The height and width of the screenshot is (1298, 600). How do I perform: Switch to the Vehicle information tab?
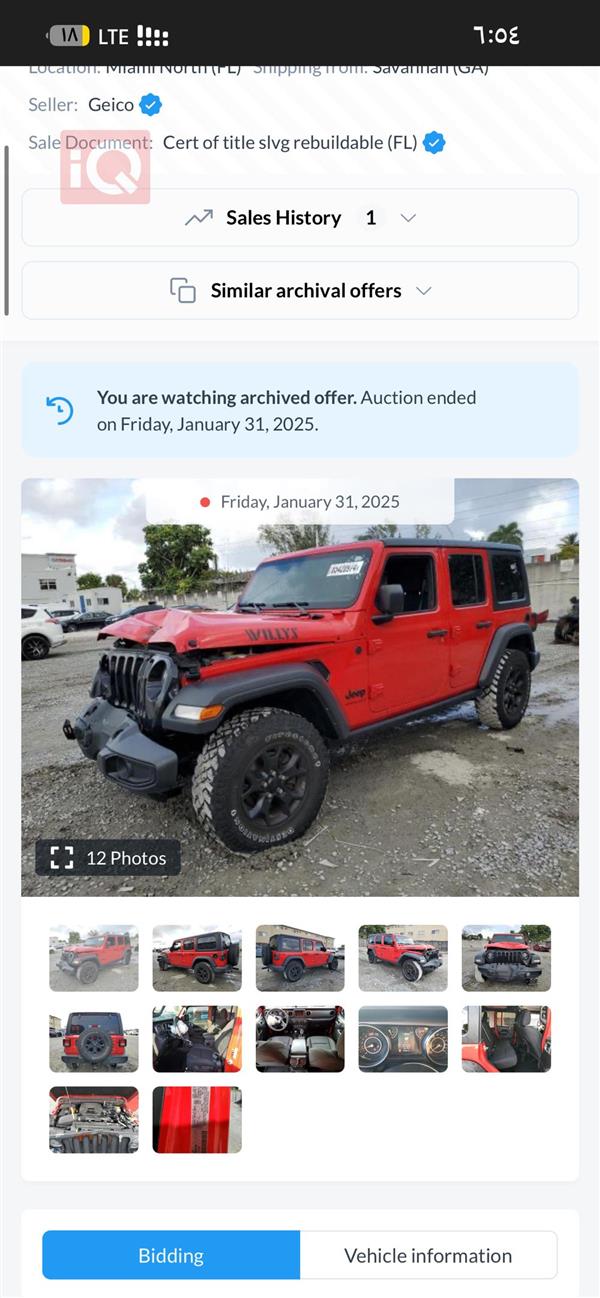(x=428, y=1255)
